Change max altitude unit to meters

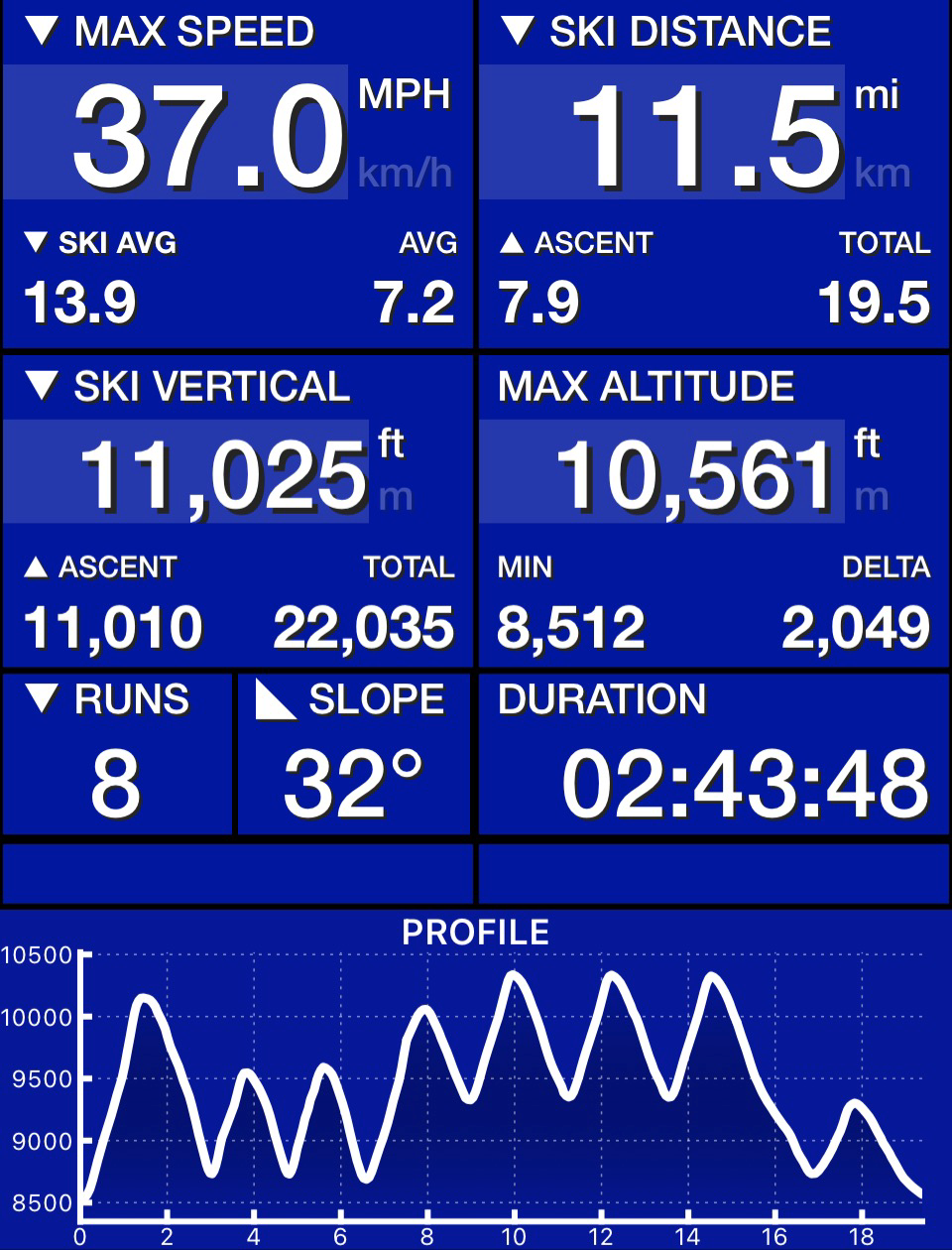[x=871, y=496]
